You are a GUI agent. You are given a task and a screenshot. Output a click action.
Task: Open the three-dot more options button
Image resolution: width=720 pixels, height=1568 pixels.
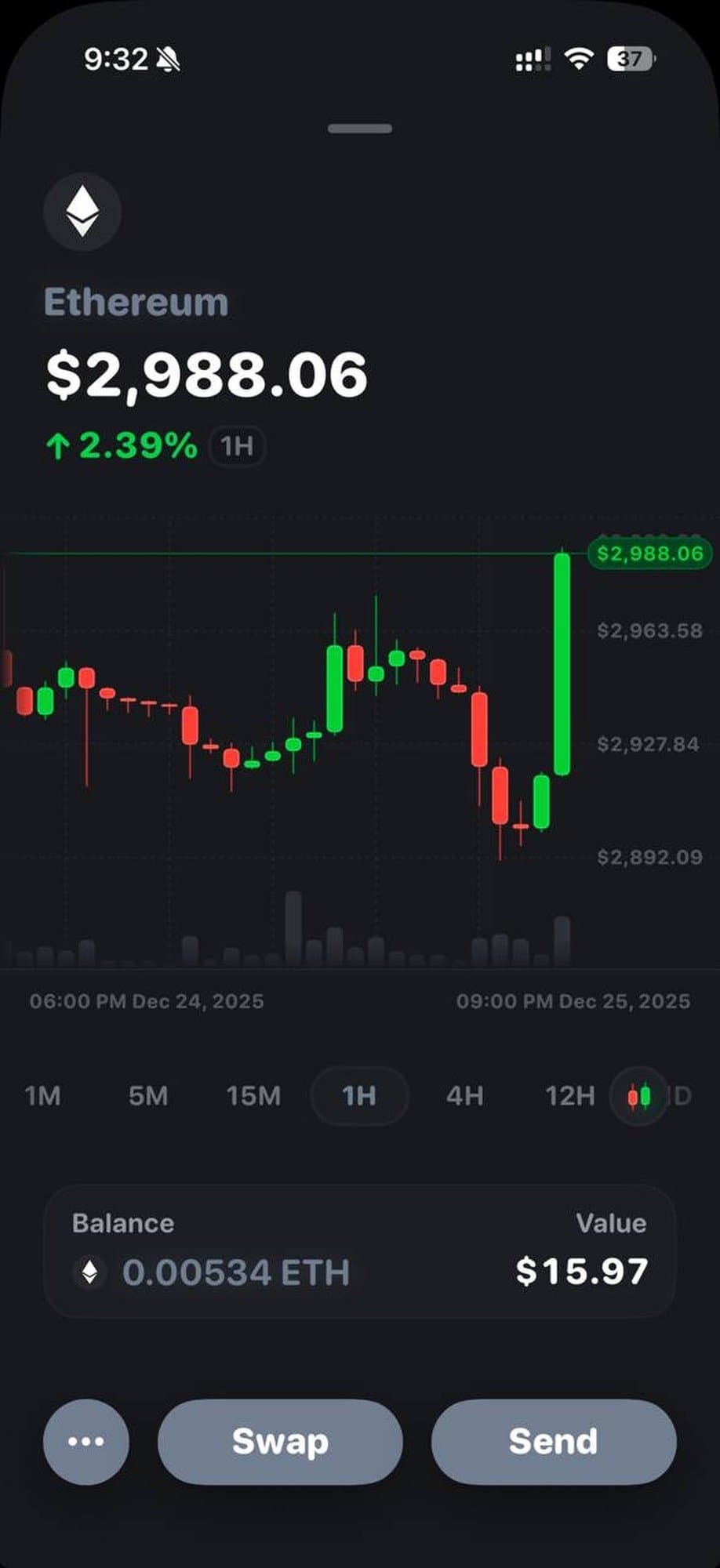coord(86,1441)
